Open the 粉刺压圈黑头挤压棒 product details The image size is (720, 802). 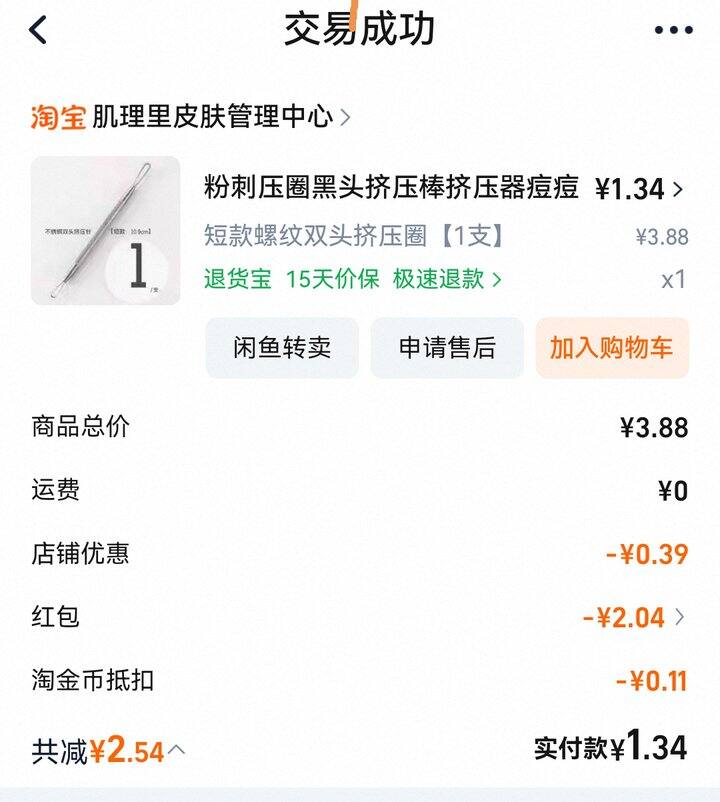click(x=391, y=187)
